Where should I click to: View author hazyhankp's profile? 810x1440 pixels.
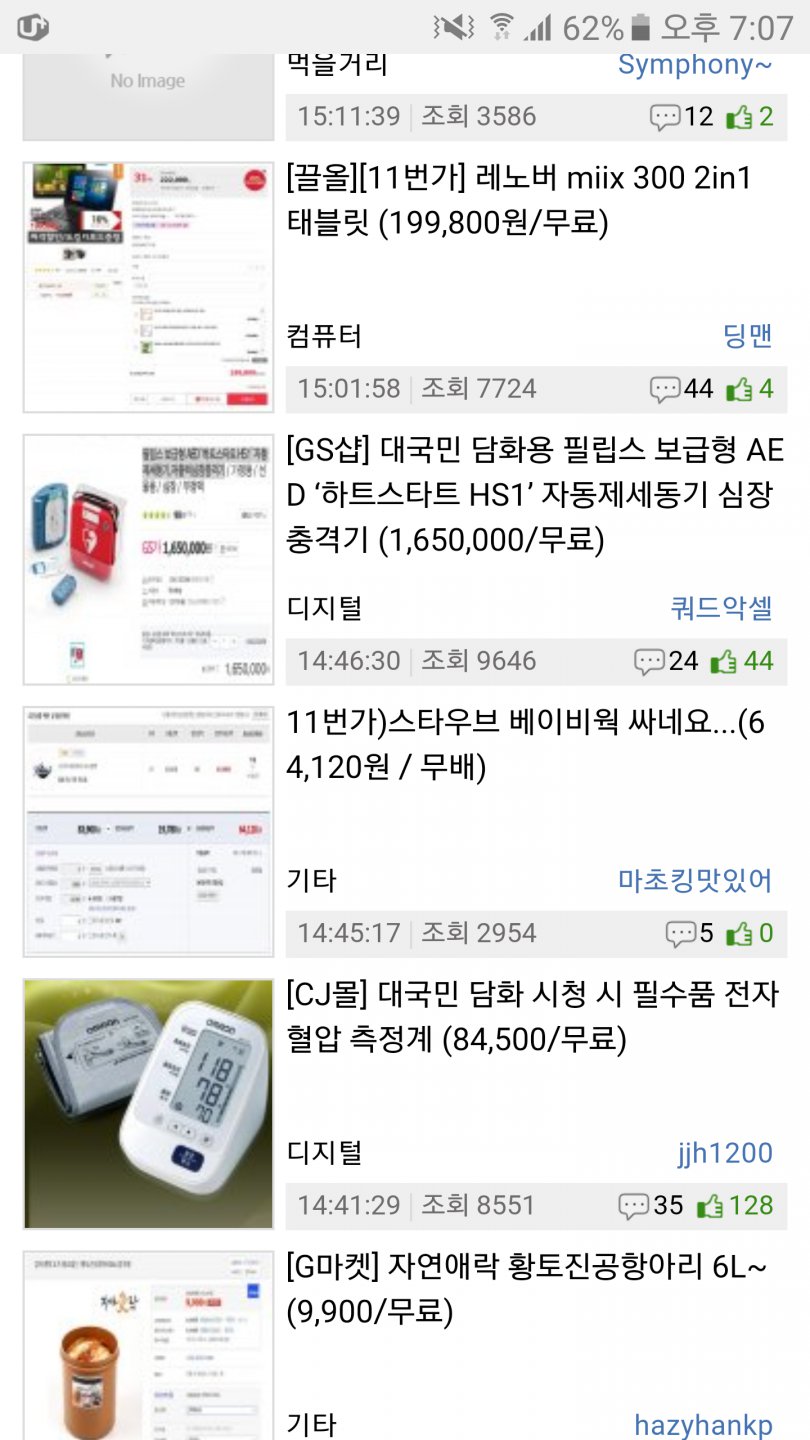coord(704,1424)
